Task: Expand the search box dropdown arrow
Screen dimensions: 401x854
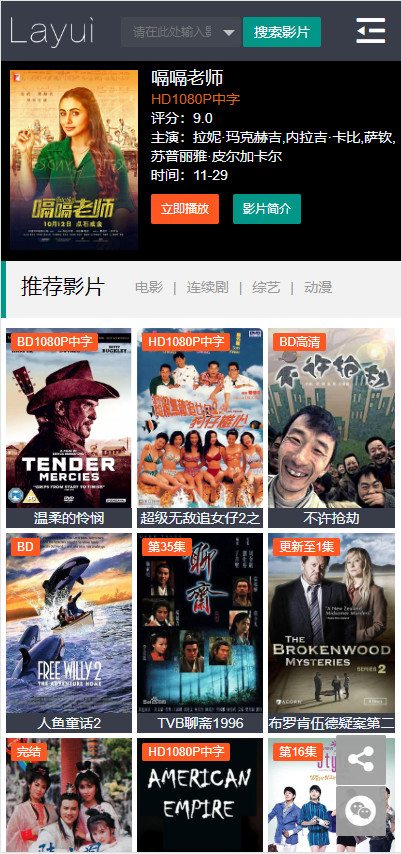Action: (x=229, y=33)
